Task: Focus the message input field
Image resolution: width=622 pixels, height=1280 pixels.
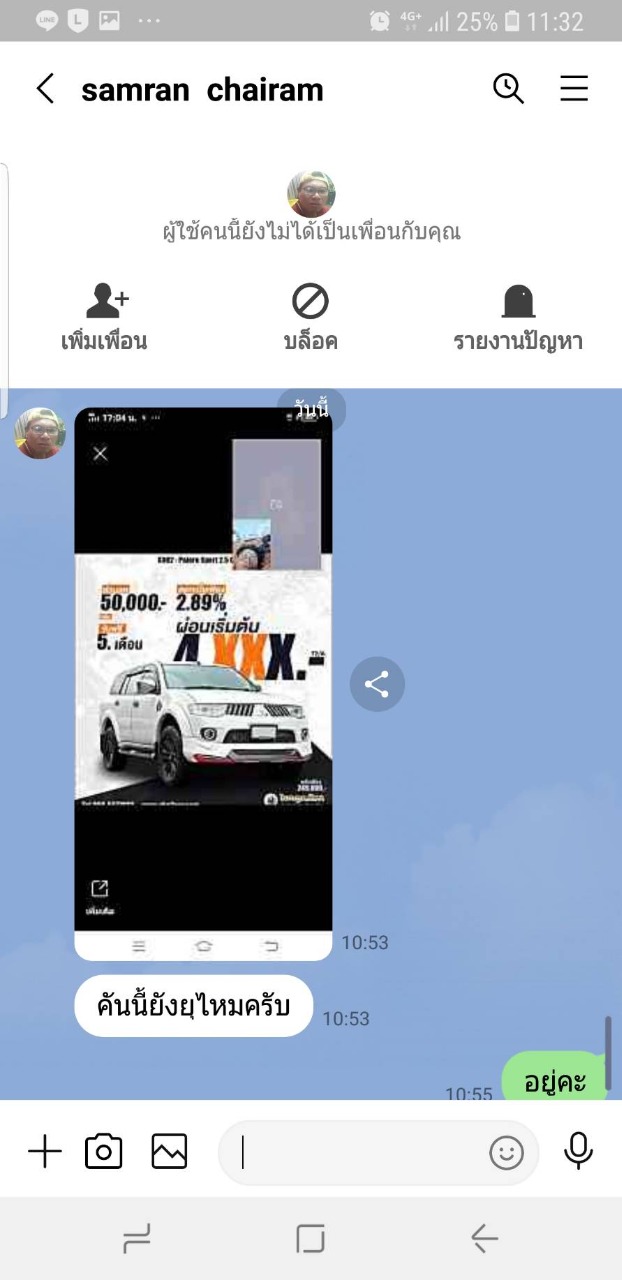Action: (360, 1153)
